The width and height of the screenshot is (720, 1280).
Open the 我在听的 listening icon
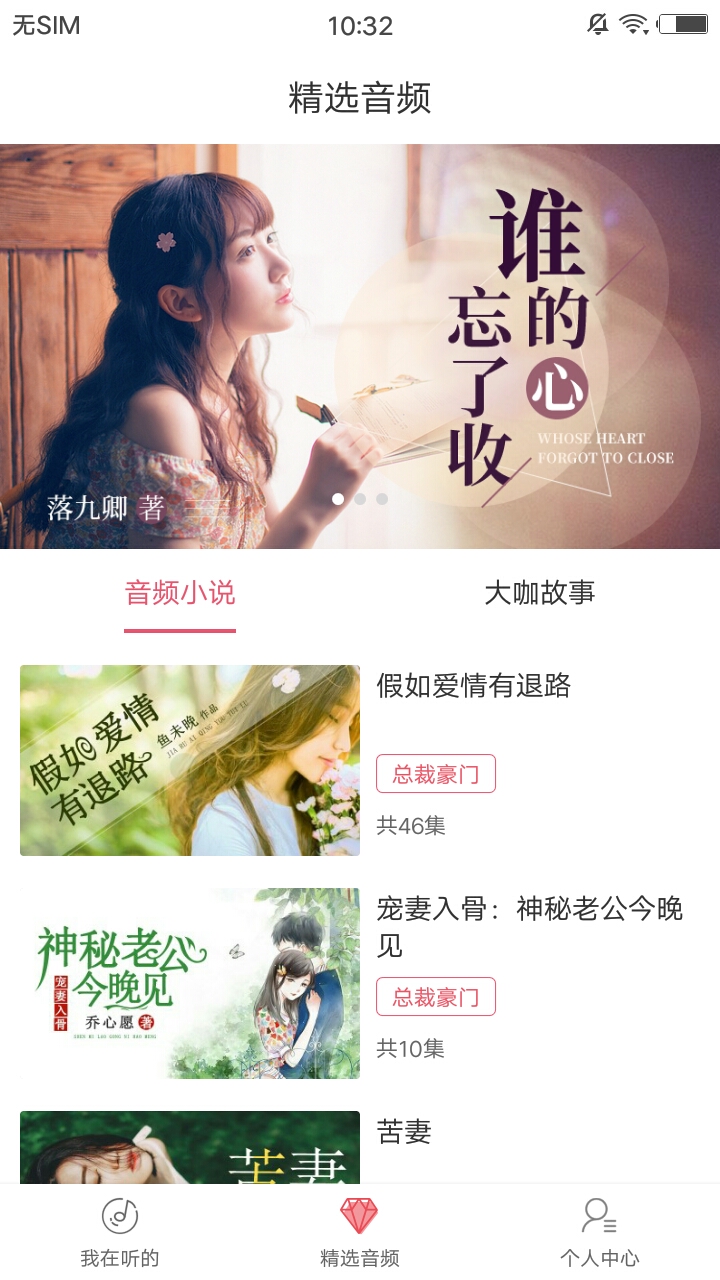click(x=118, y=1218)
